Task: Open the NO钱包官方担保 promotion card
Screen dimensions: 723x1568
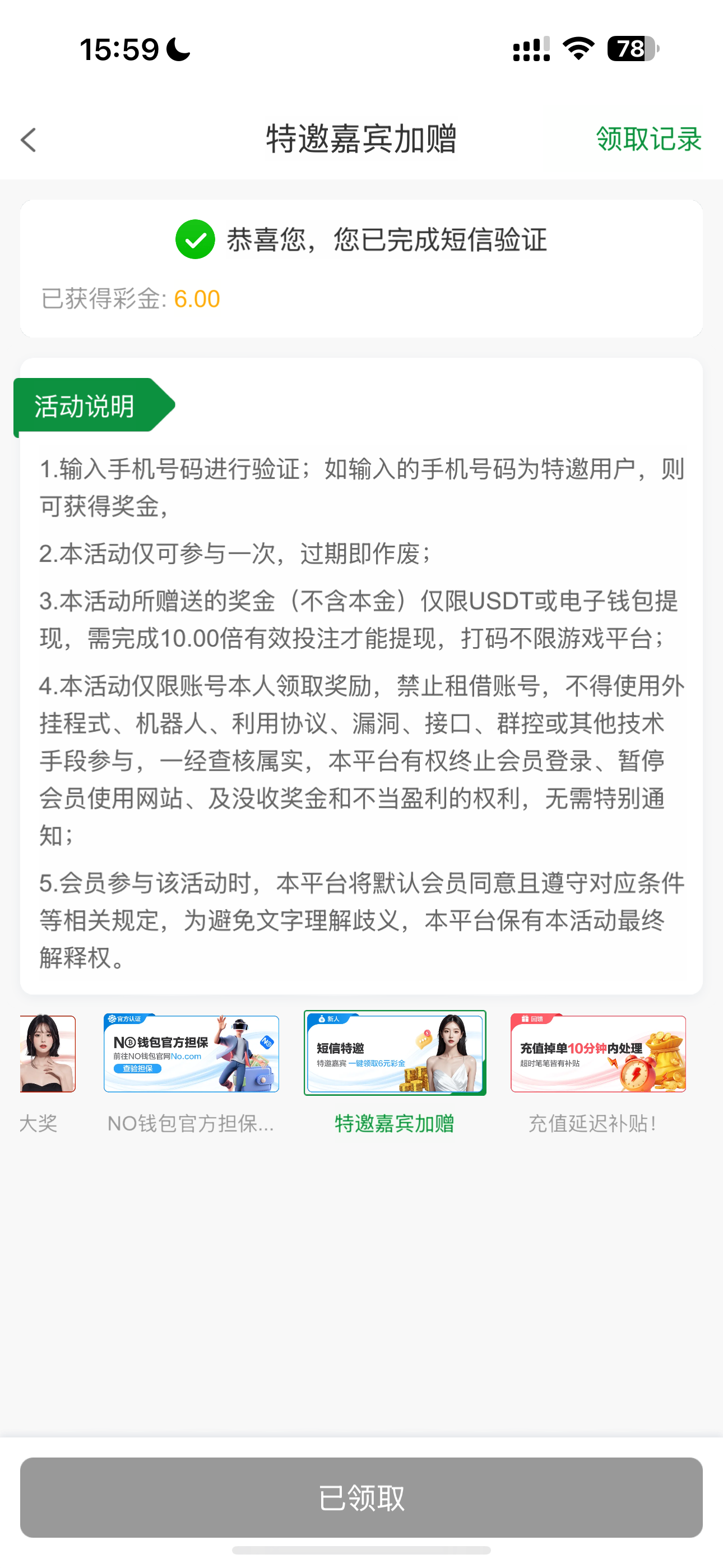Action: pos(191,1054)
